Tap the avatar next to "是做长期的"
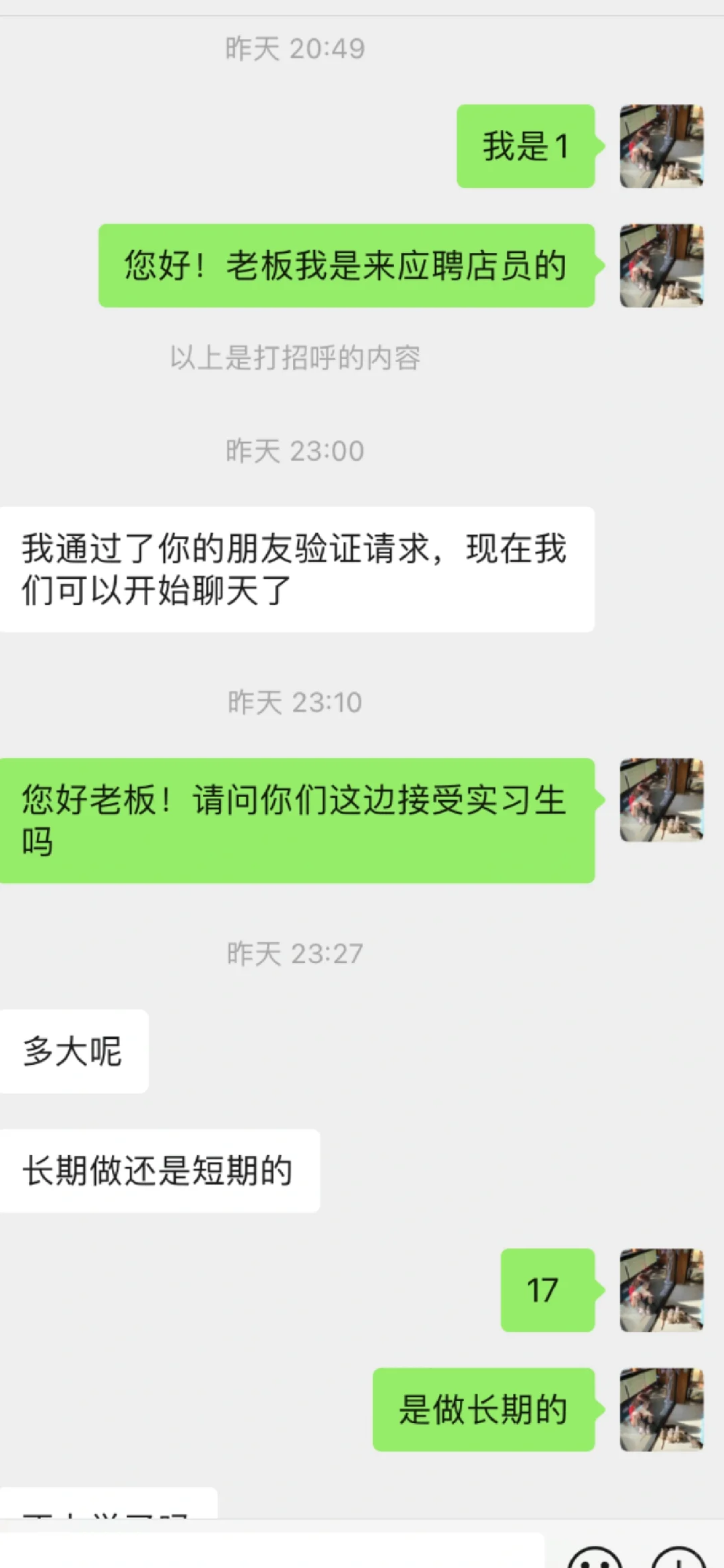This screenshot has height=1568, width=724. 662,1410
